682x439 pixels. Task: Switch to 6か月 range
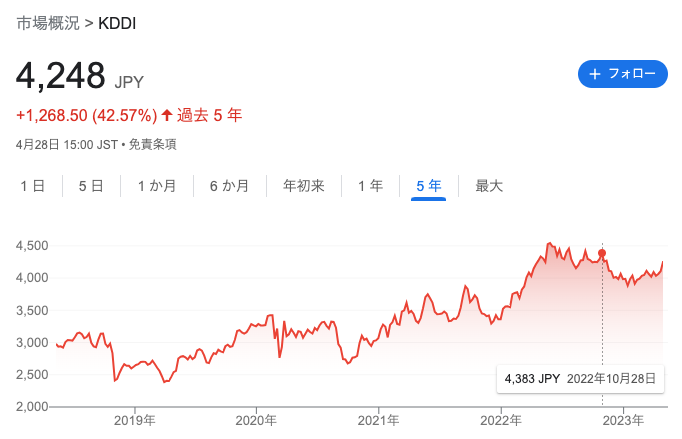(229, 185)
